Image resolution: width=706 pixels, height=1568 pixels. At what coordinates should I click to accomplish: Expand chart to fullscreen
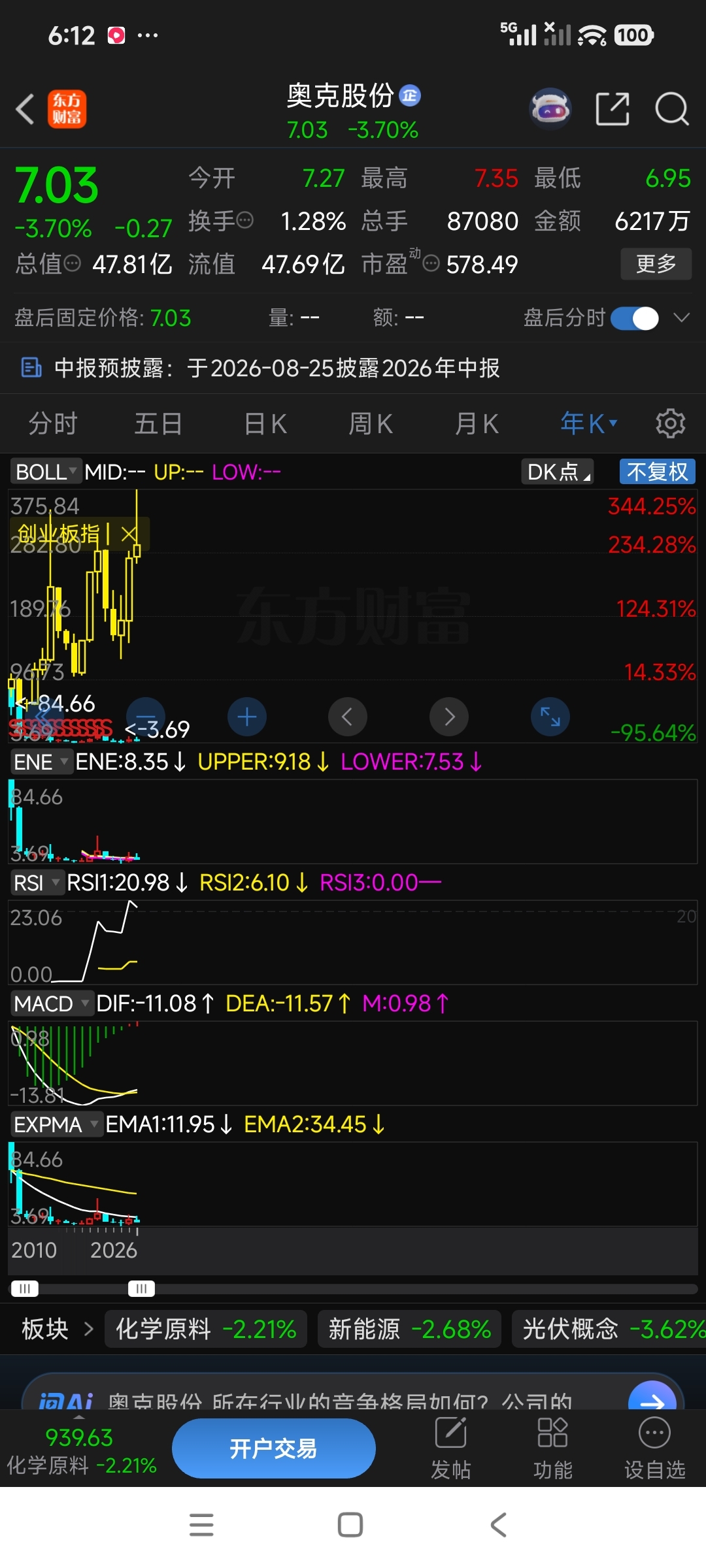pyautogui.click(x=550, y=717)
